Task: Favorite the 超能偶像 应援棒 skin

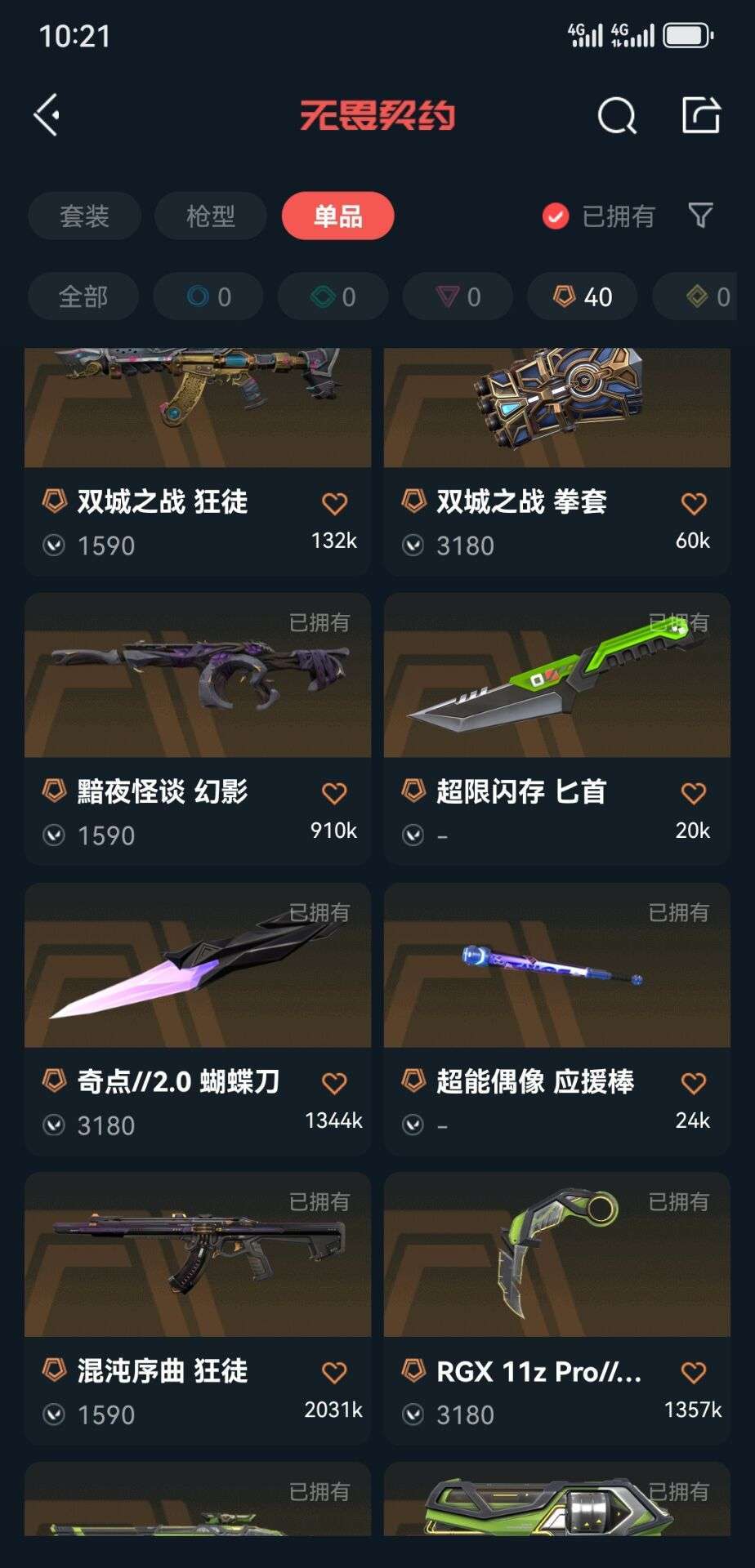Action: [694, 1083]
